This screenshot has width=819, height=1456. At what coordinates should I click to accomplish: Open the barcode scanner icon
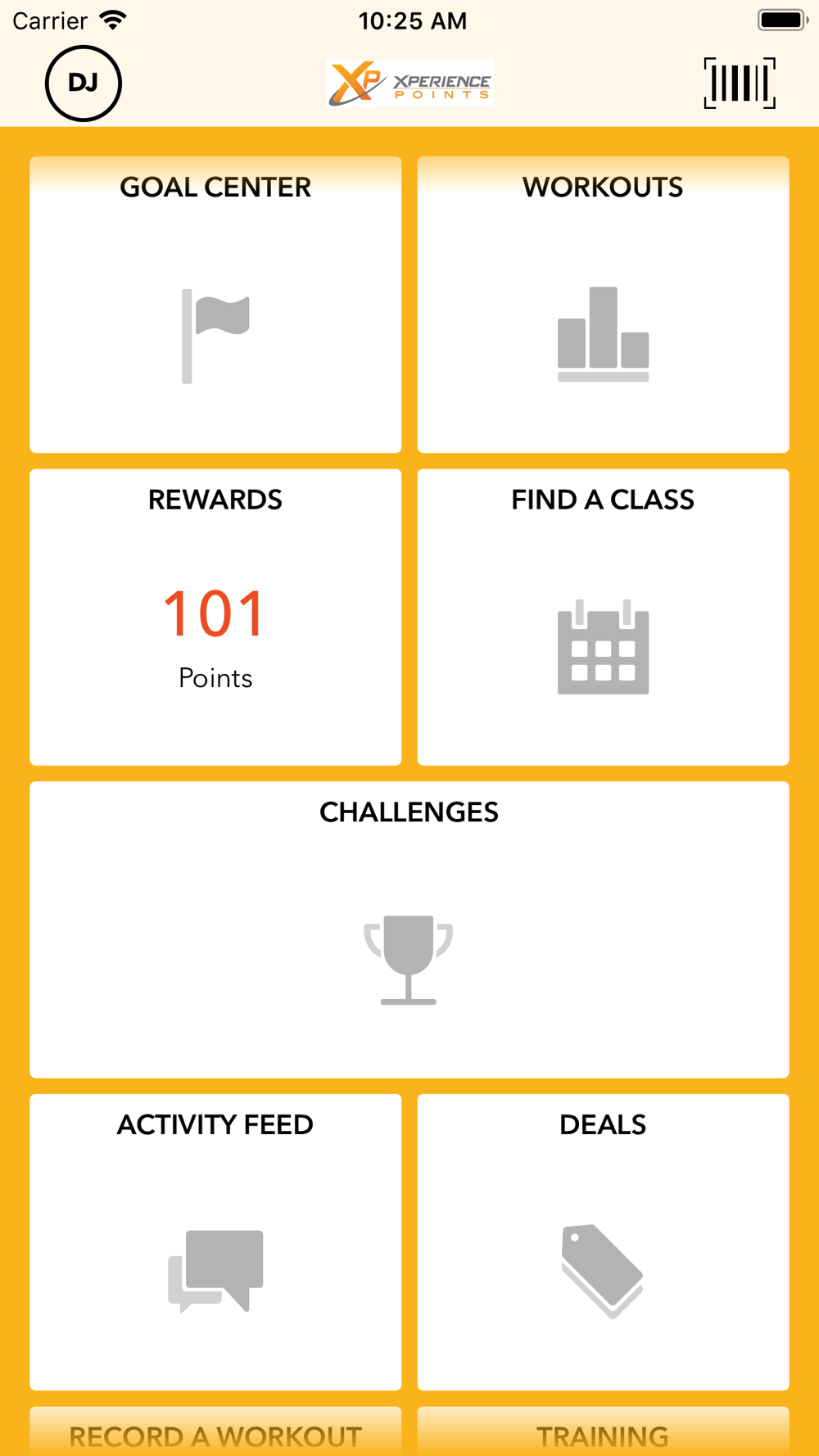pyautogui.click(x=740, y=83)
